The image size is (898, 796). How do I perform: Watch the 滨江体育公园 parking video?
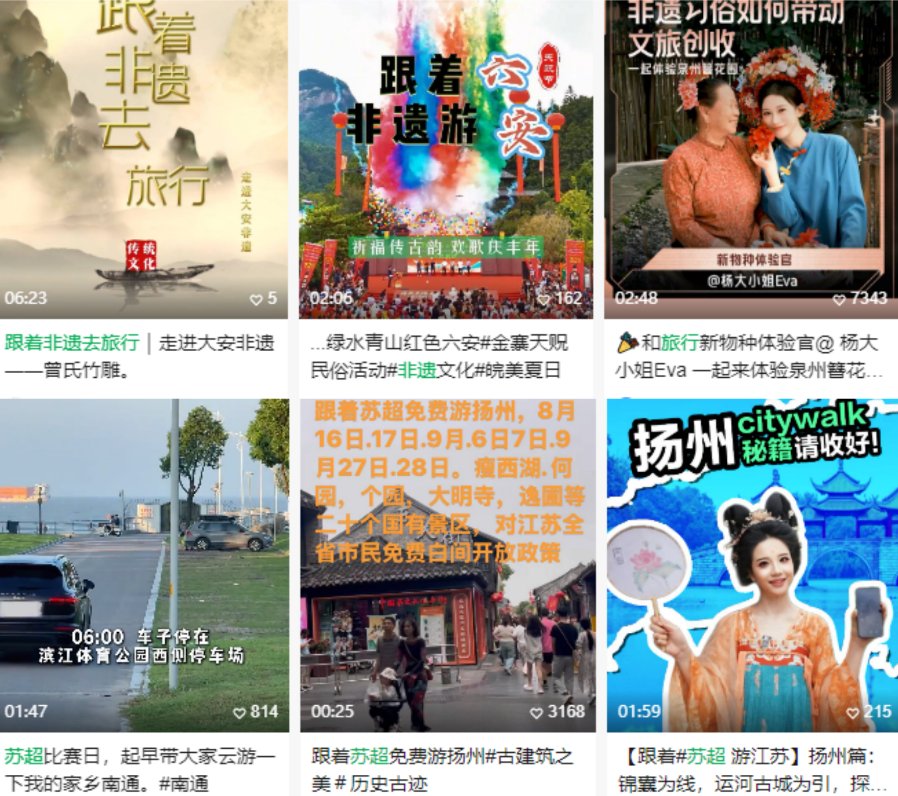pos(144,565)
